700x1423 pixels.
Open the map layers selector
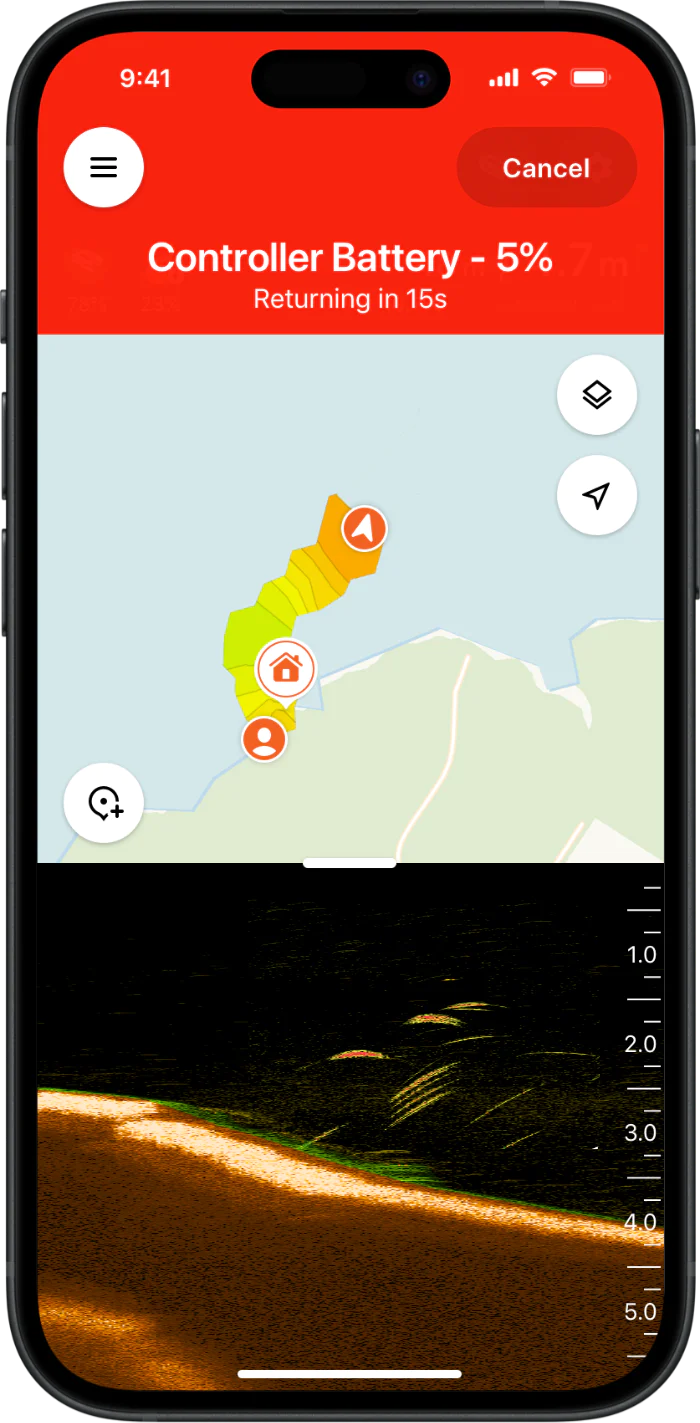pos(596,395)
